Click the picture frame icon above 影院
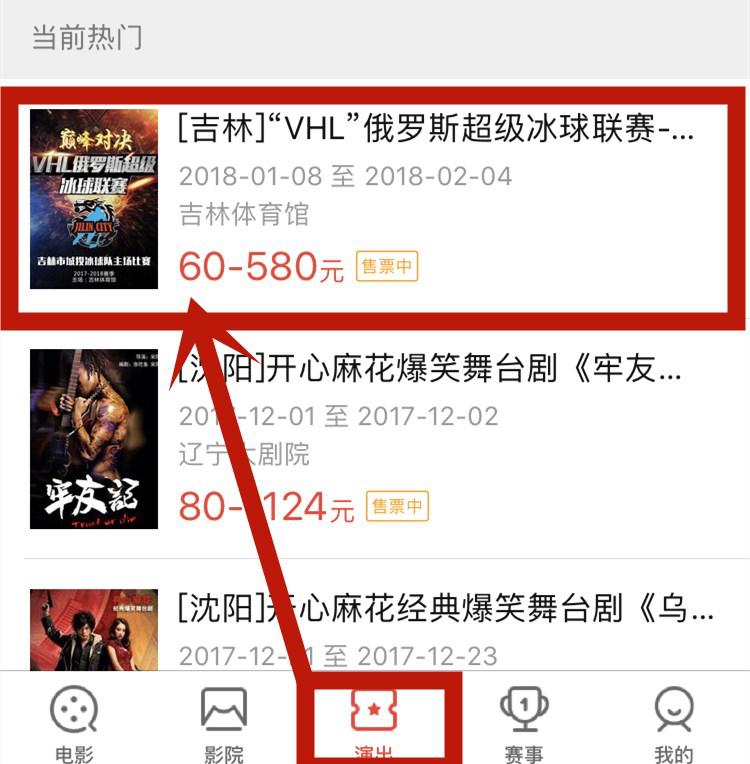The height and width of the screenshot is (764, 750). click(x=222, y=708)
